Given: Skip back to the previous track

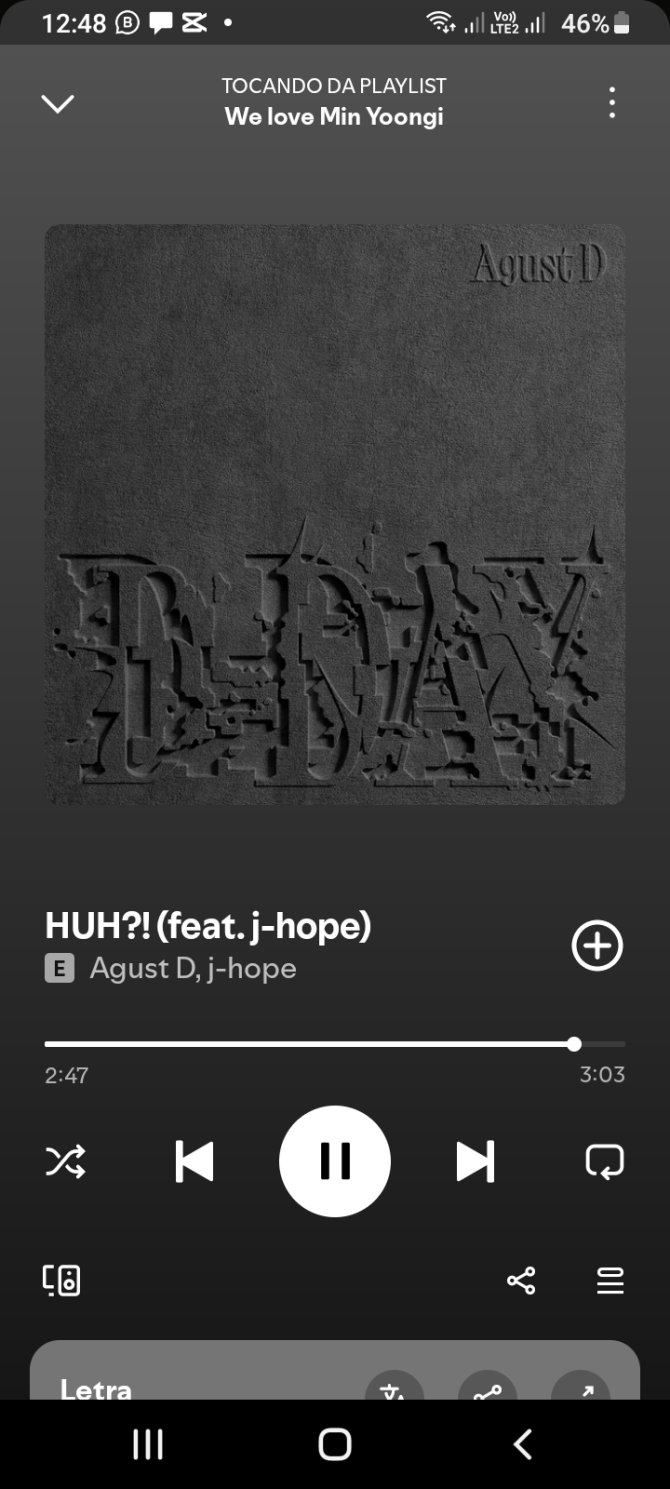Looking at the screenshot, I should pyautogui.click(x=194, y=1161).
